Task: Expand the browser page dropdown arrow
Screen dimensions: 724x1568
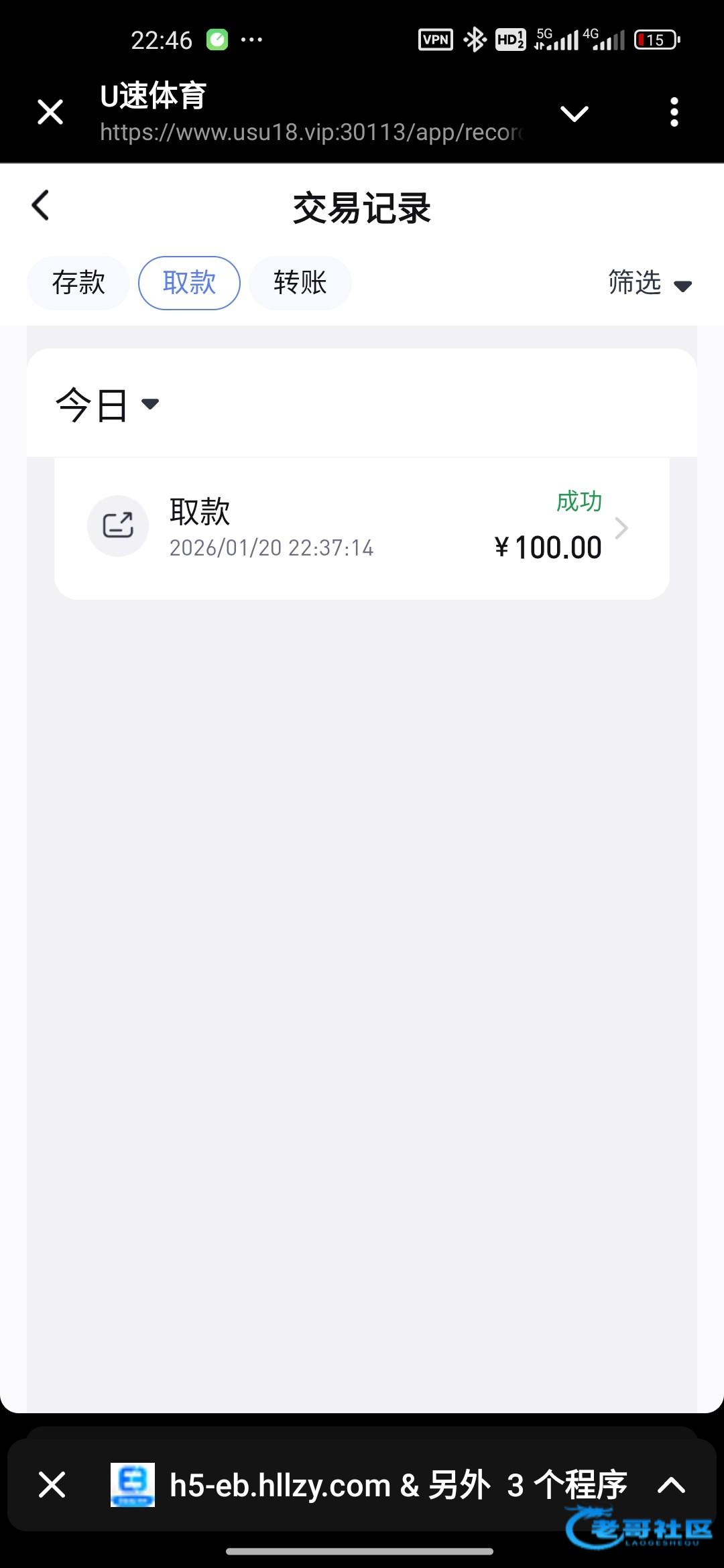Action: click(574, 113)
